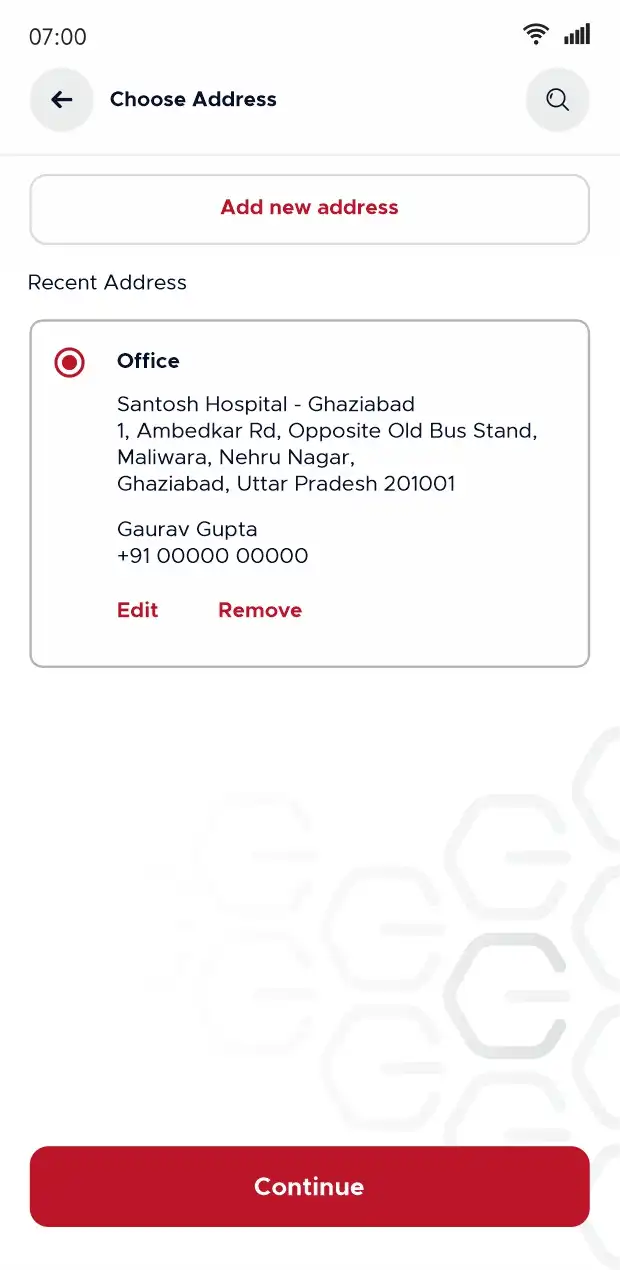620x1270 pixels.
Task: Tap Add new address
Action: coord(309,209)
